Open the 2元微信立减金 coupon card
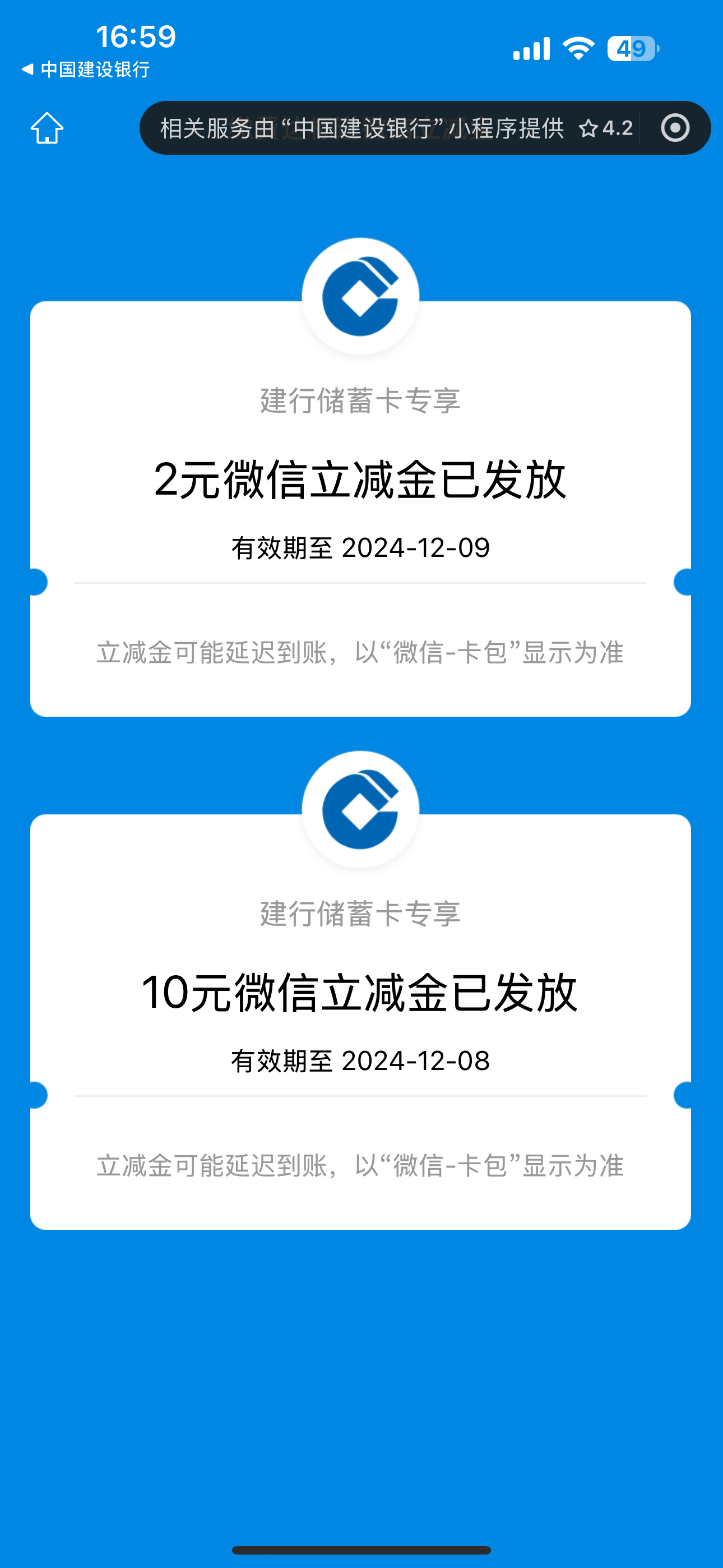 coord(361,508)
